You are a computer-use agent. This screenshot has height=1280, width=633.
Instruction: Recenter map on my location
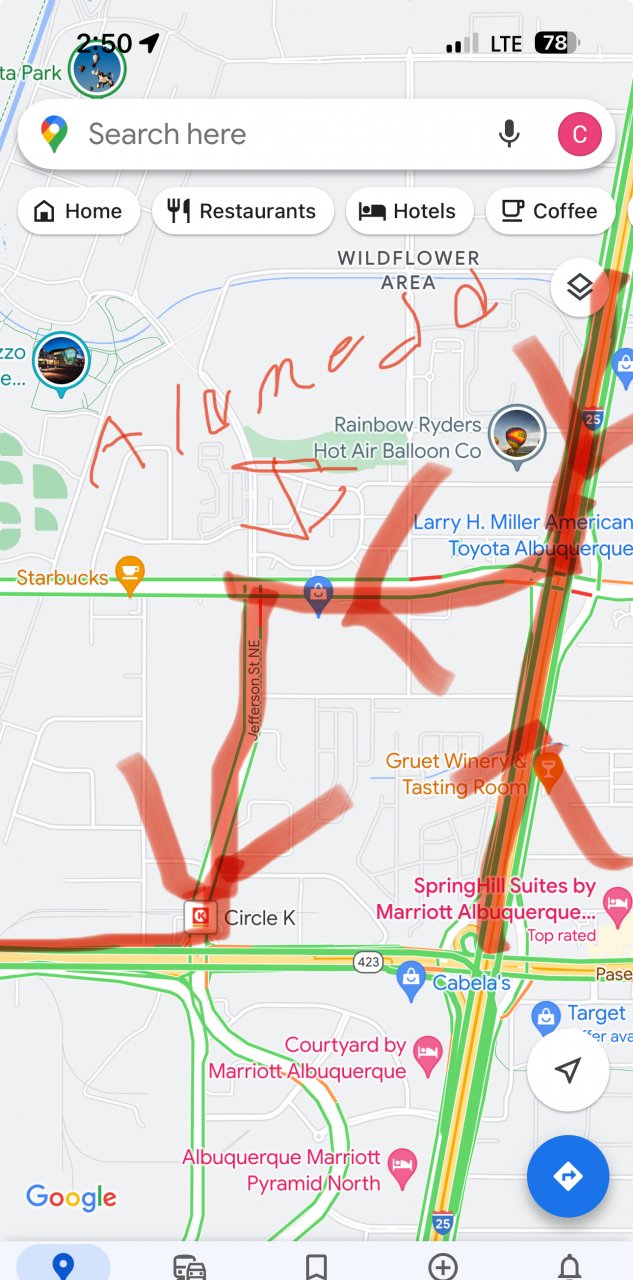pos(568,1071)
